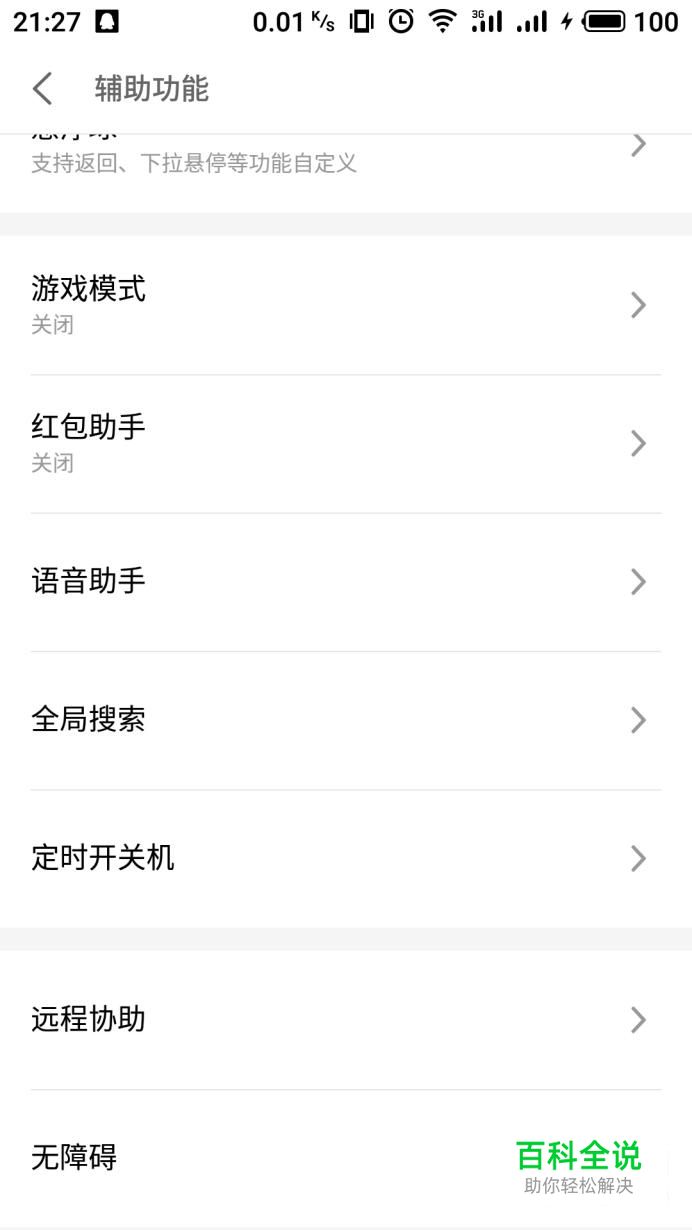
Task: Open the 定时开关机 option
Action: (345, 858)
